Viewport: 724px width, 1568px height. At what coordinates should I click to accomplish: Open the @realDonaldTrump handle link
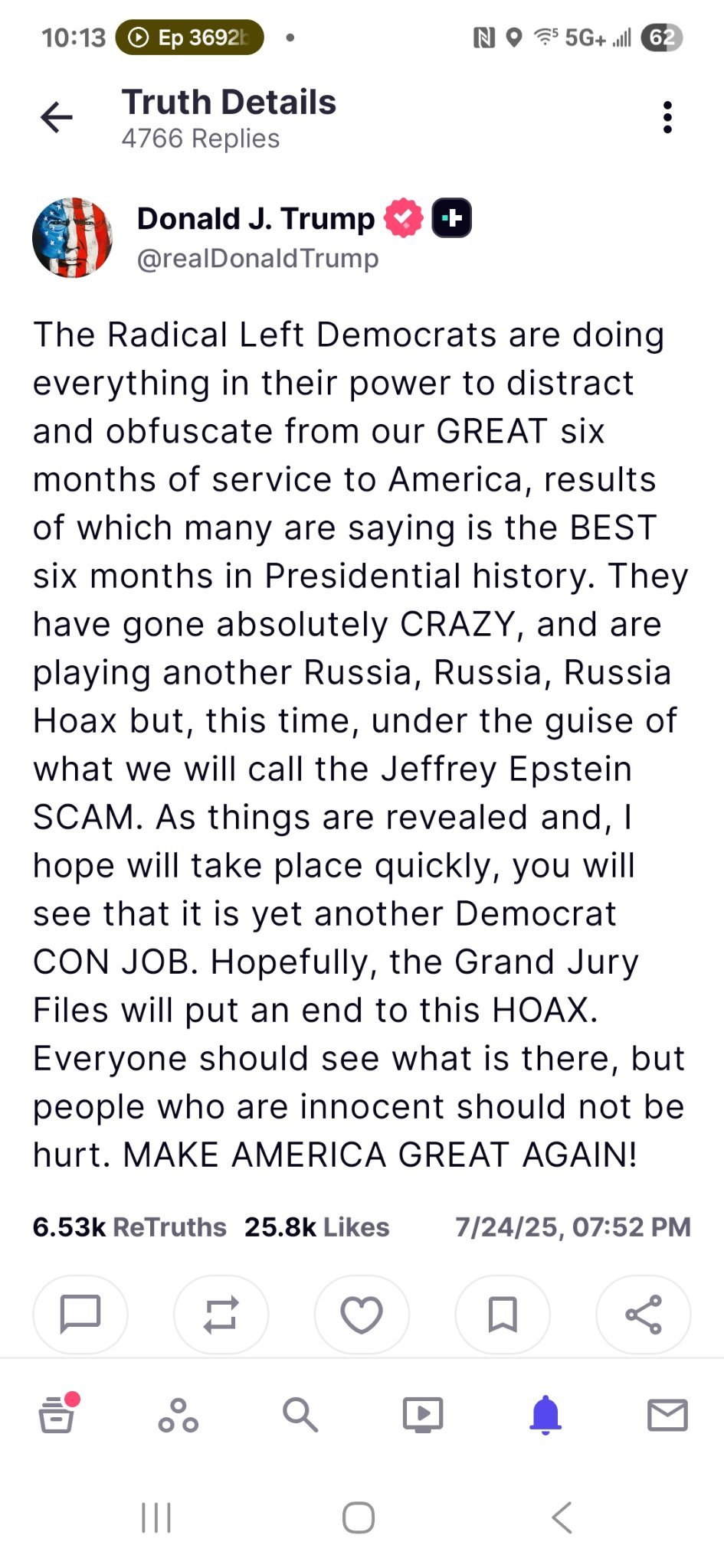[257, 259]
